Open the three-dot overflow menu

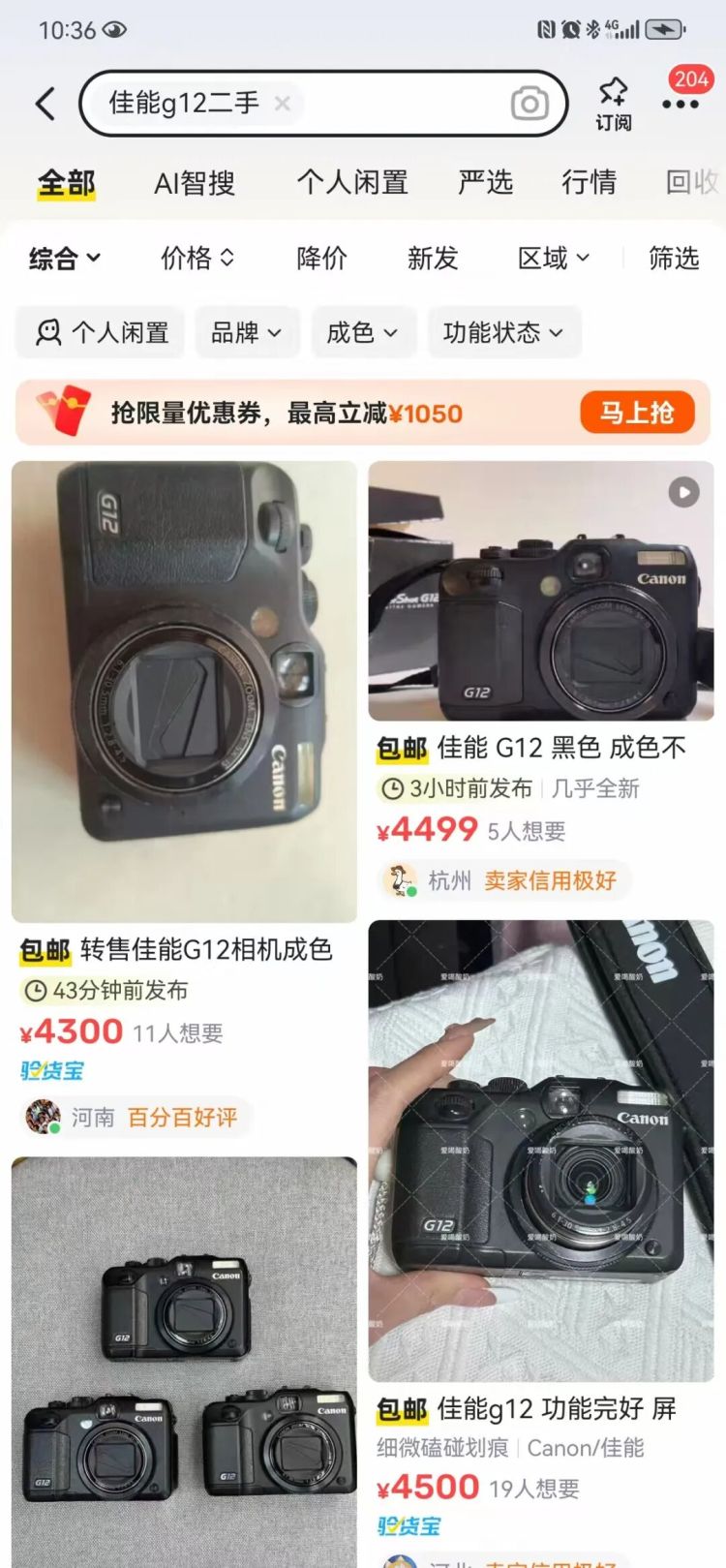(x=681, y=104)
